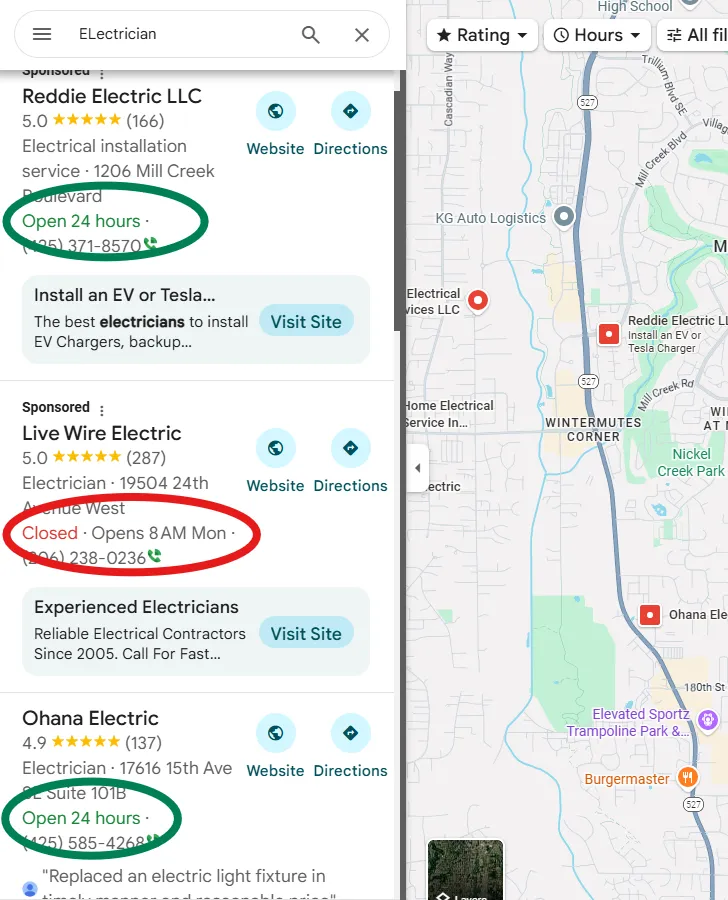The height and width of the screenshot is (900, 728).
Task: Open the Ohana Electric listing
Action: [x=90, y=718]
